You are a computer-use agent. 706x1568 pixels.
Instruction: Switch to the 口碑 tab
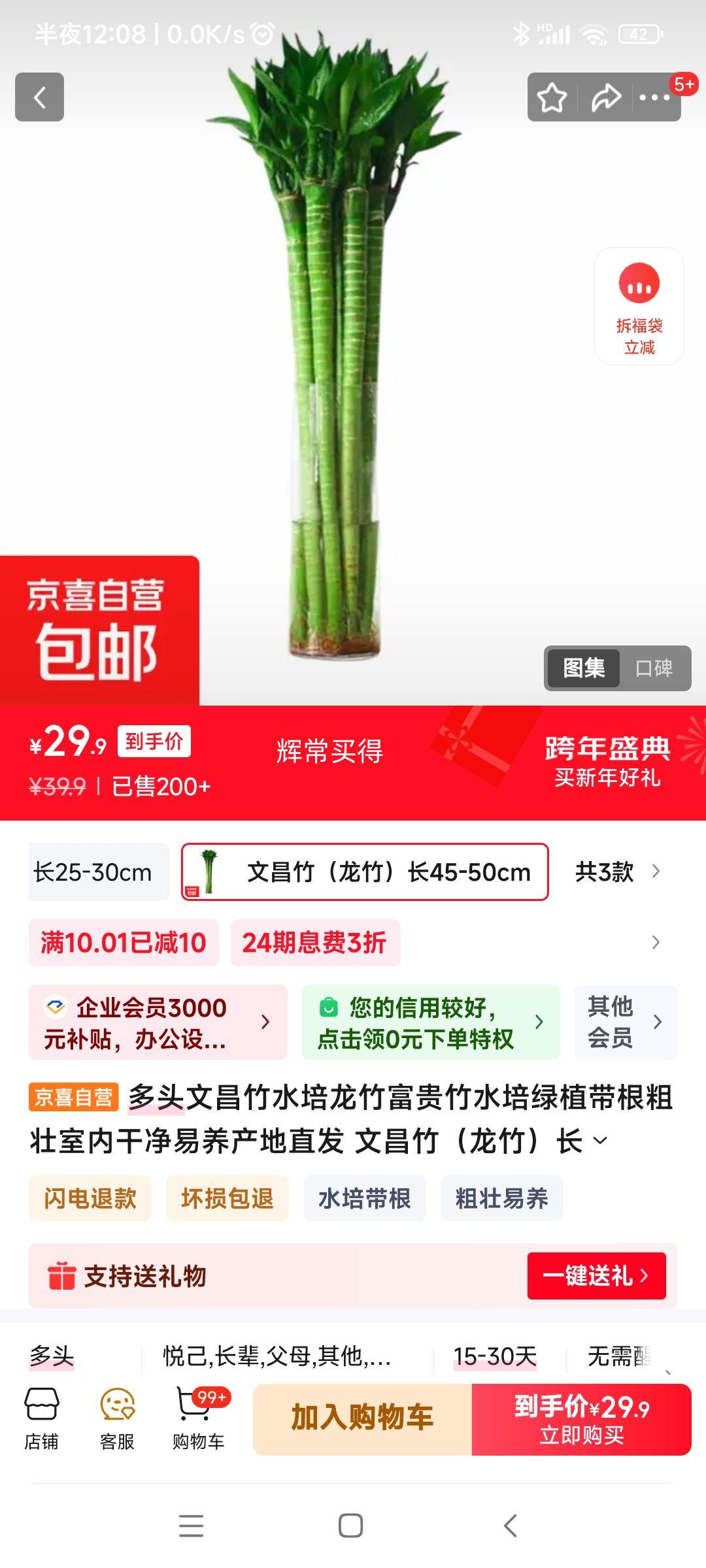654,668
